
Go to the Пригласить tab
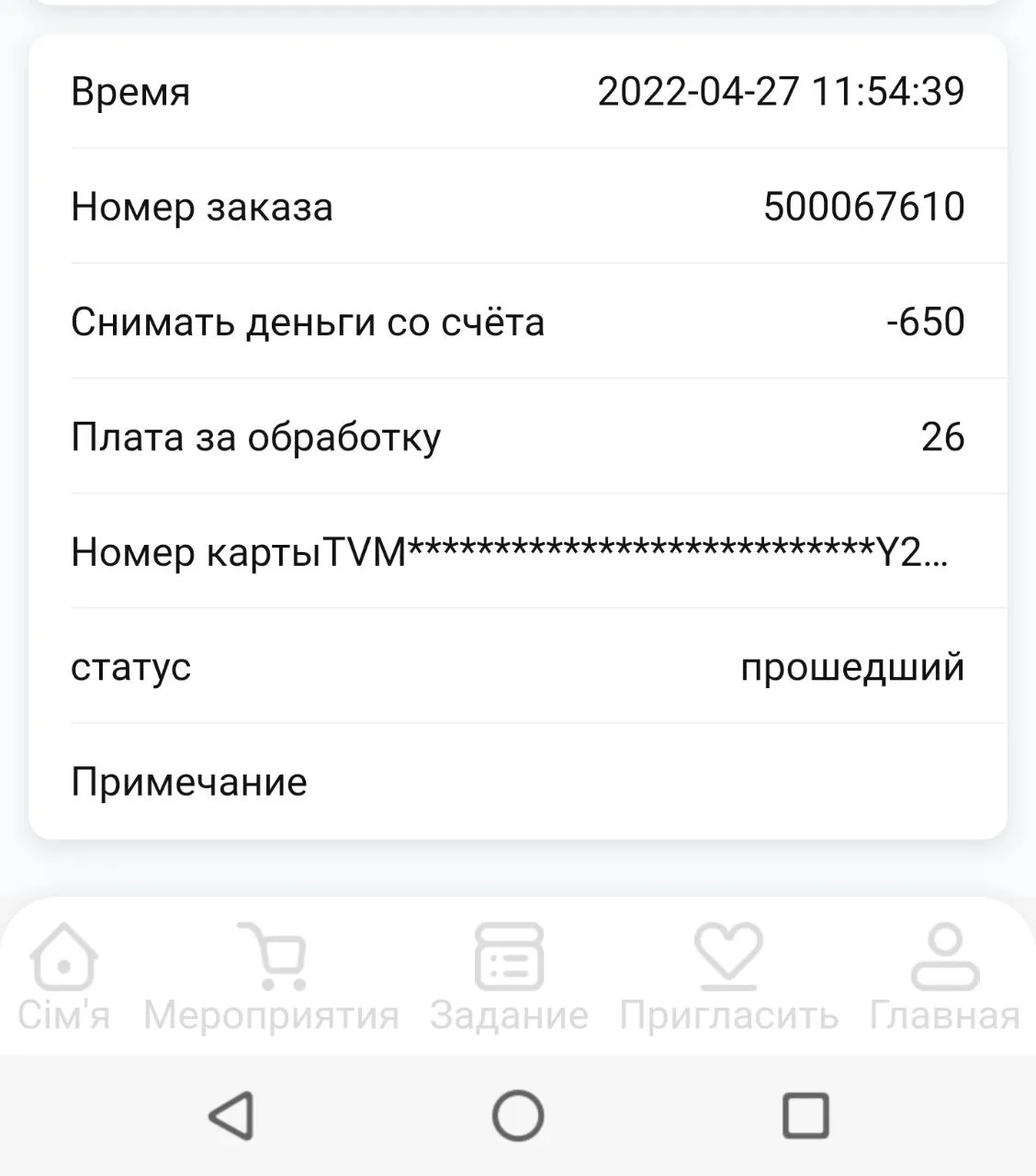click(x=728, y=978)
